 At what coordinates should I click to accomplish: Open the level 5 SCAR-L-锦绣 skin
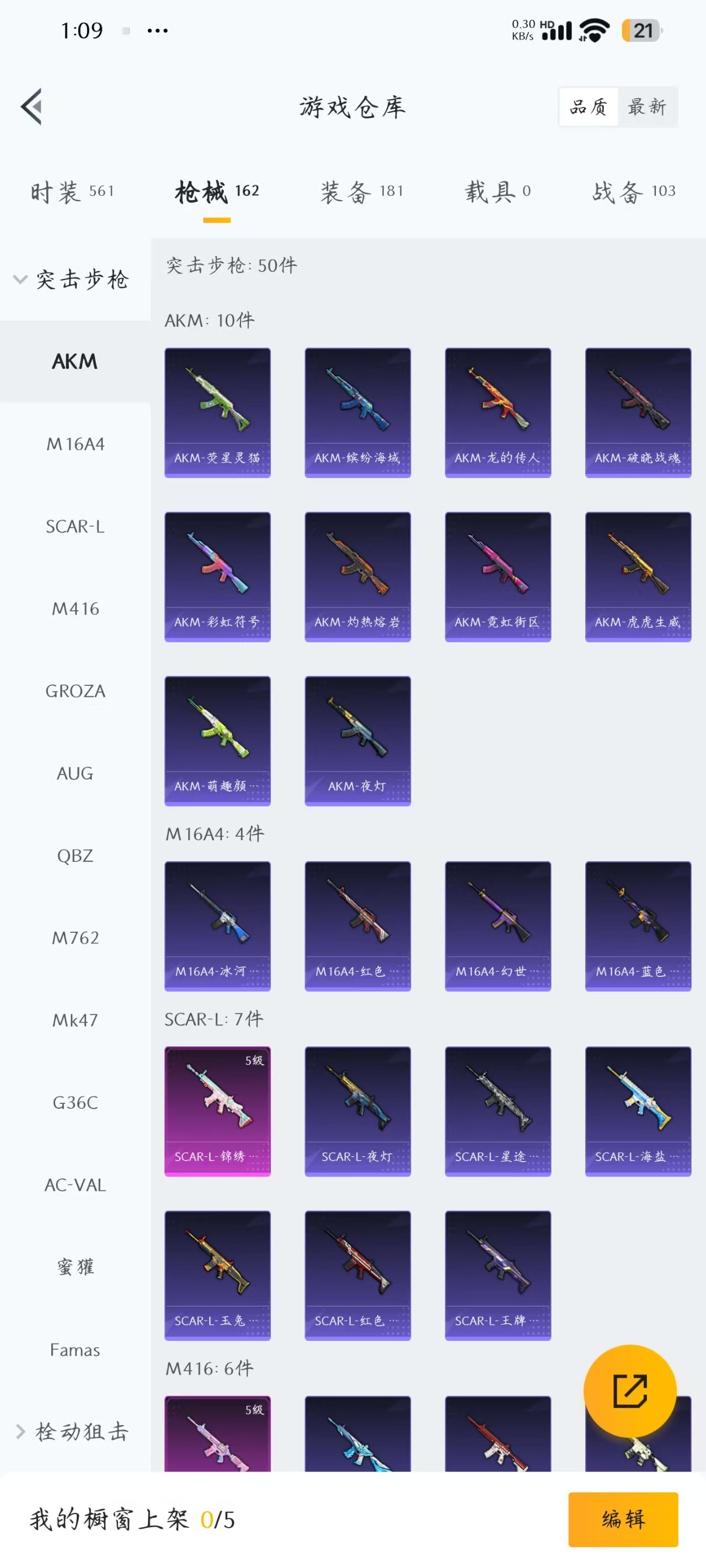(217, 1111)
